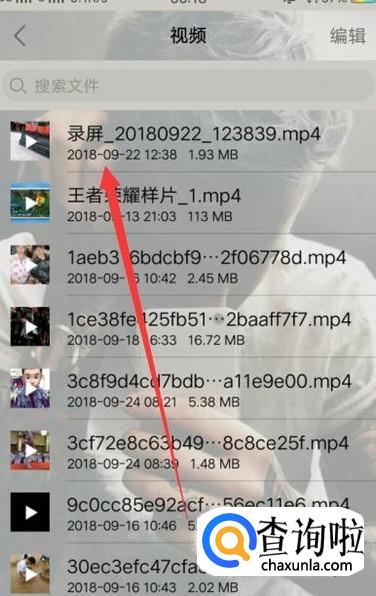Select the 1ce38fe…2baaff7f7.mp4 file
The width and height of the screenshot is (376, 596).
point(188,327)
